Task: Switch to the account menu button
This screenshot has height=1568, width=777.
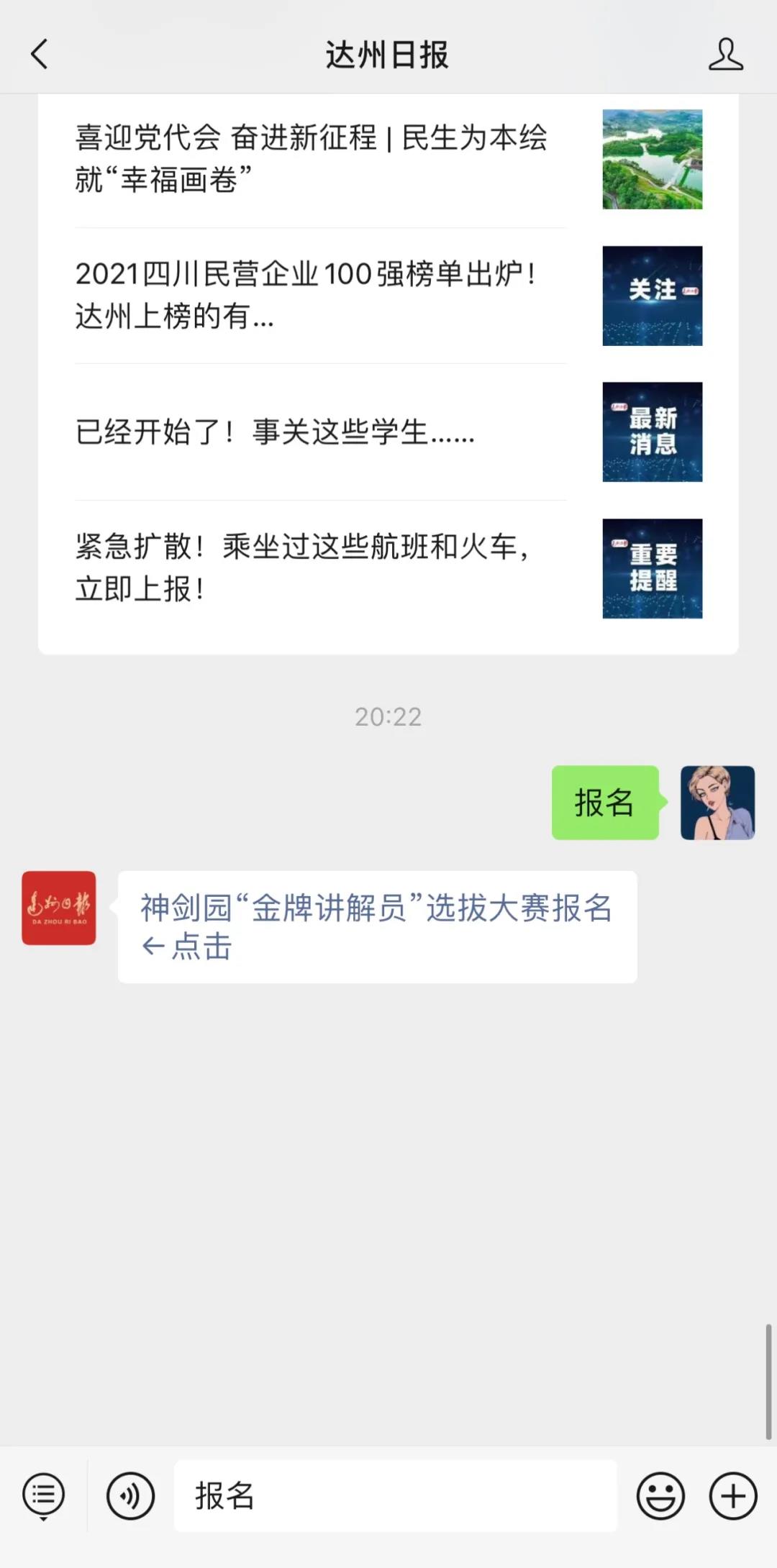Action: pyautogui.click(x=43, y=1496)
